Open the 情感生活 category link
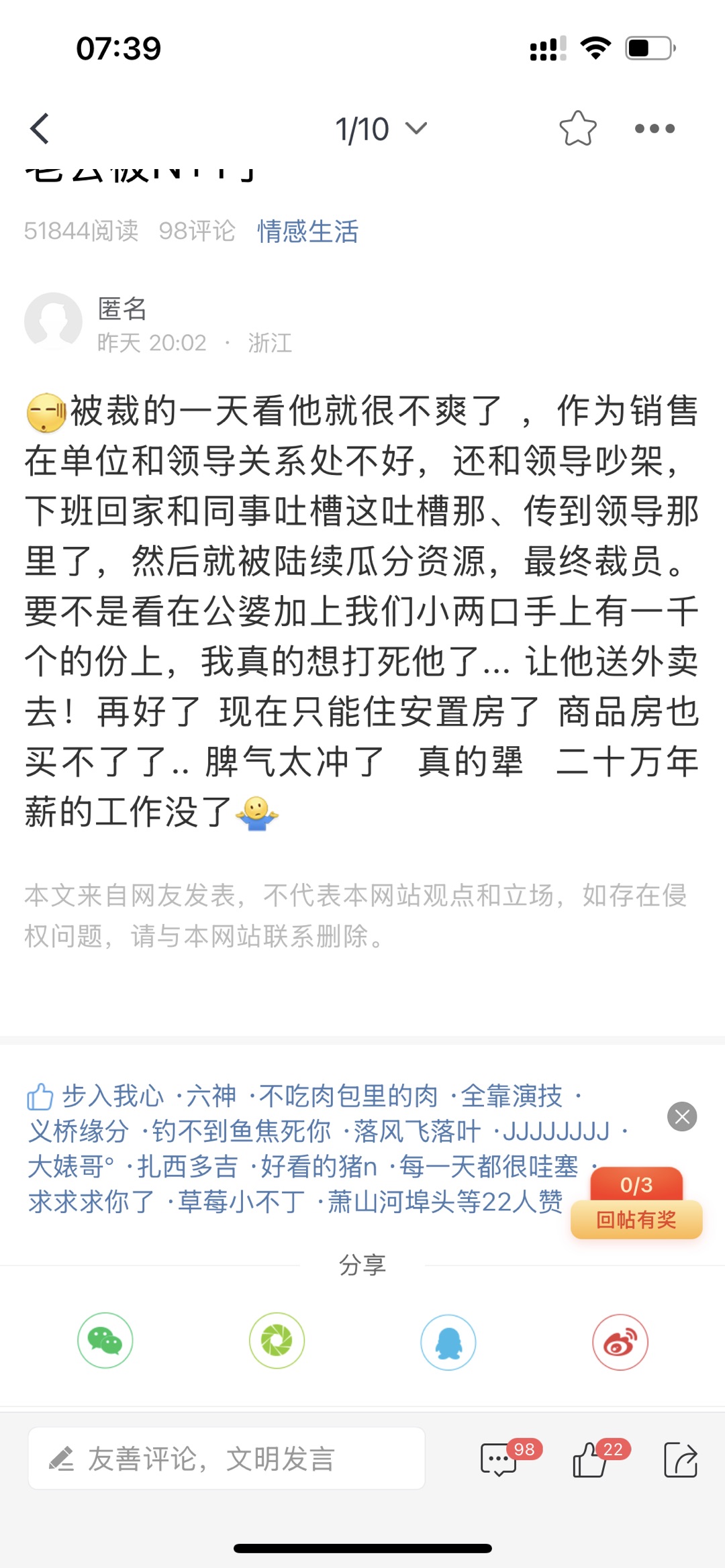 307,231
